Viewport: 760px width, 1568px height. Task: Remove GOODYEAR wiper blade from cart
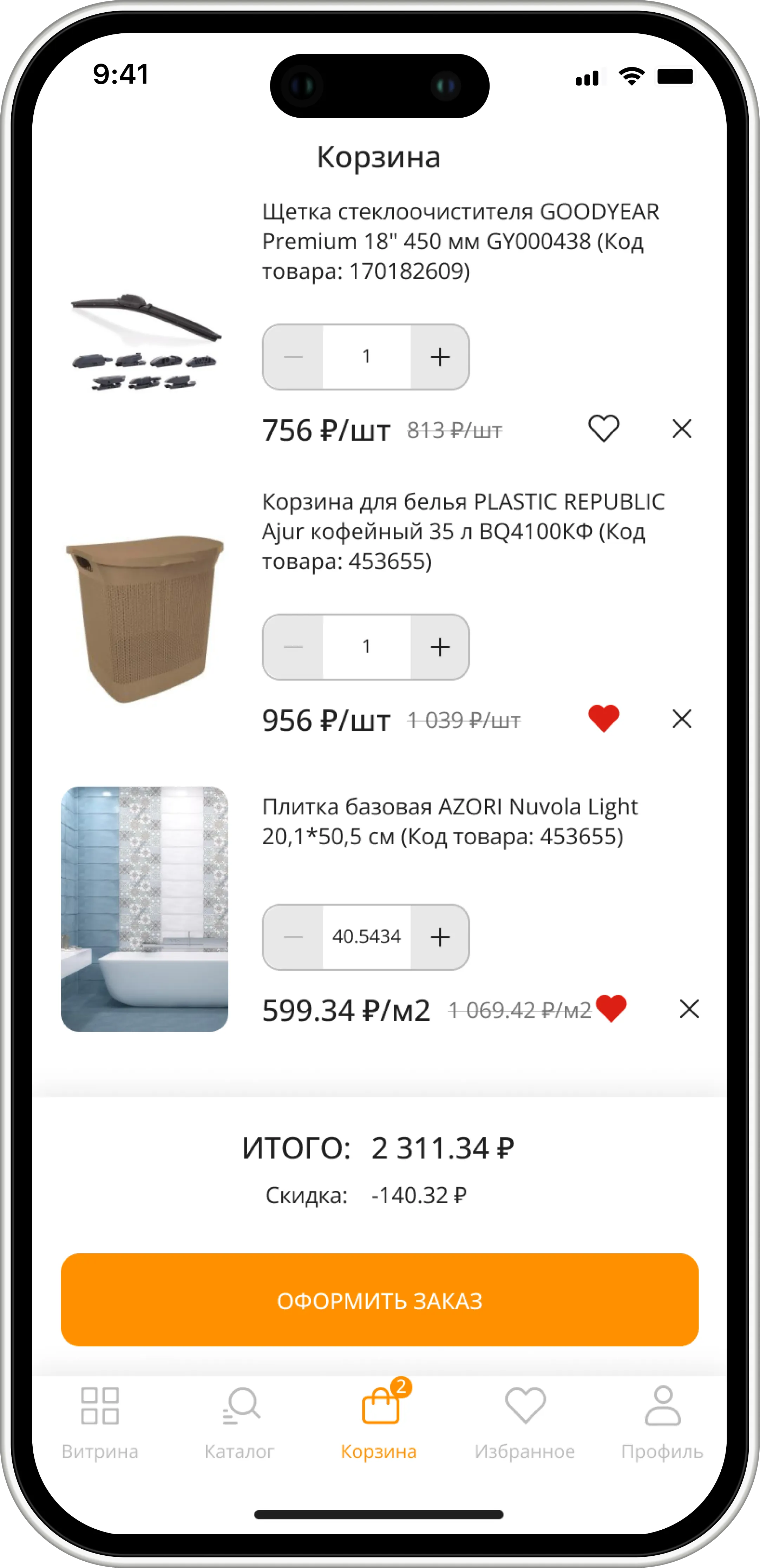click(681, 428)
